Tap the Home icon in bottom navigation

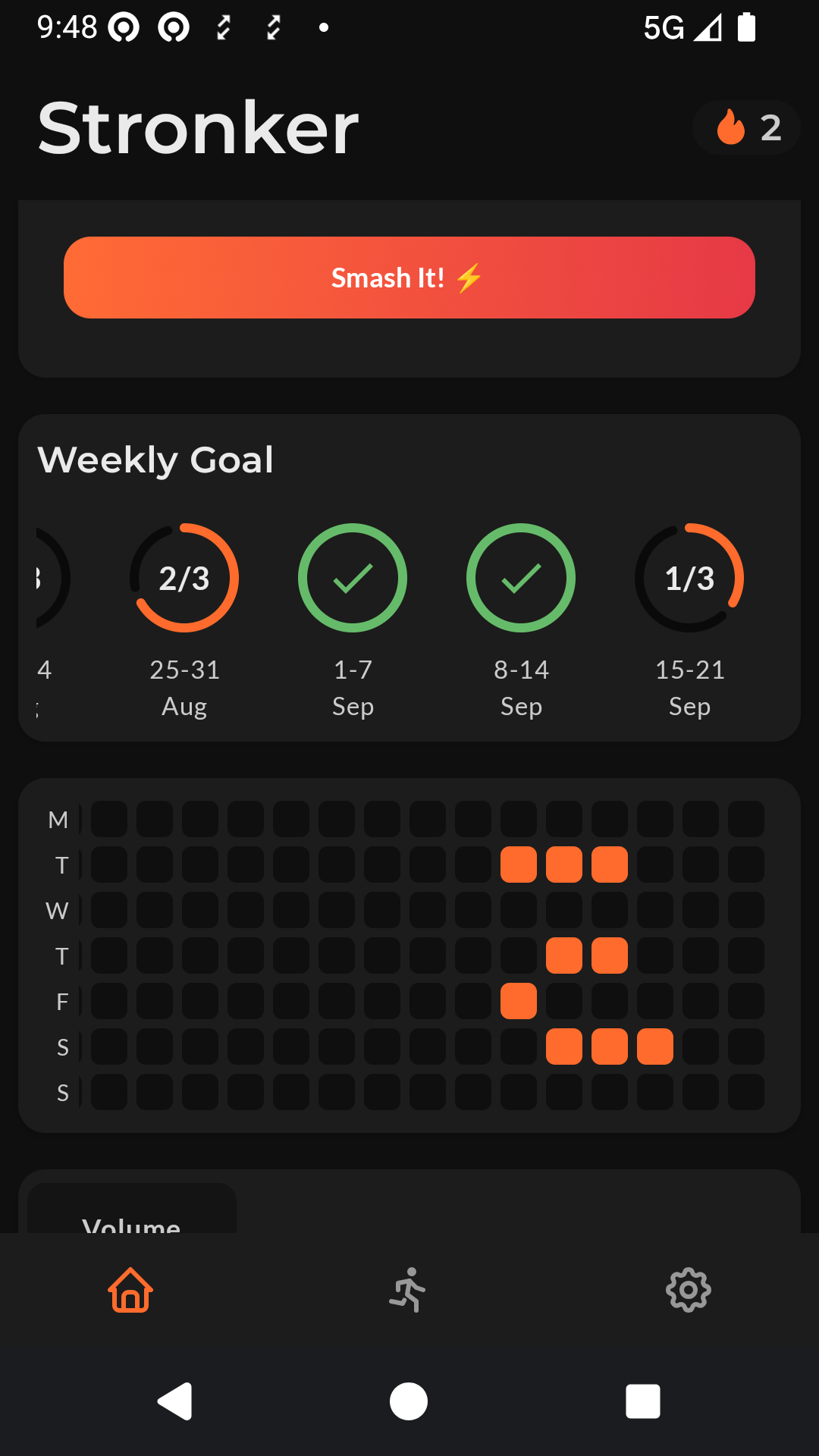tap(130, 1288)
